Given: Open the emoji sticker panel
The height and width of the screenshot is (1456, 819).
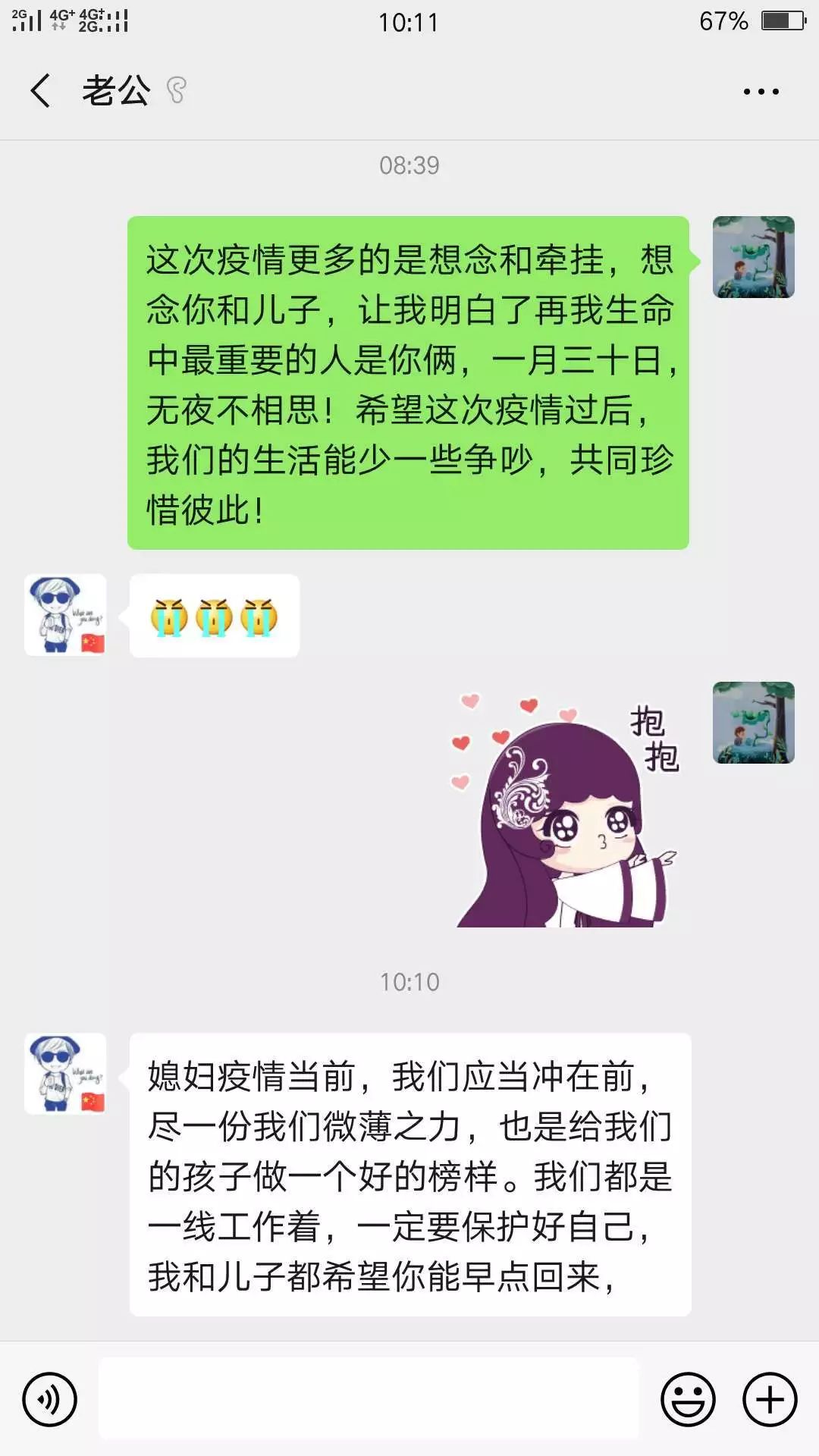Looking at the screenshot, I should (688, 1399).
